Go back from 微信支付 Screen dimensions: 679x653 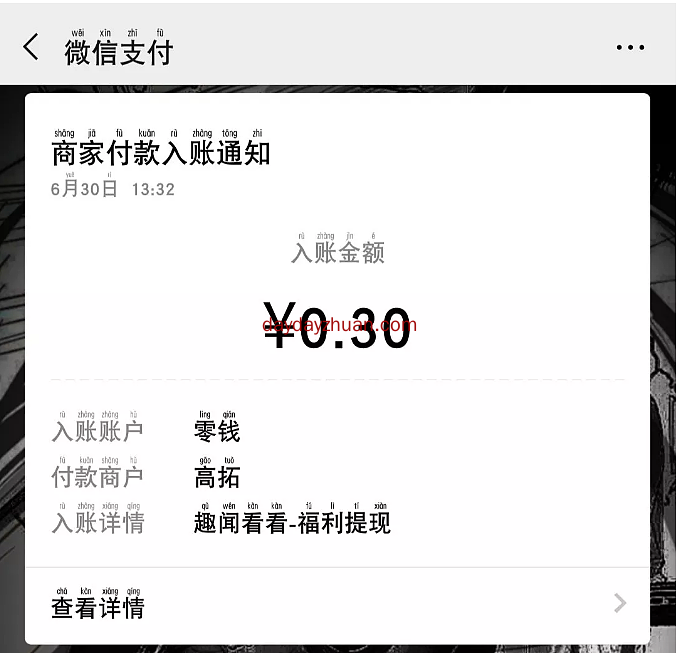tap(32, 47)
